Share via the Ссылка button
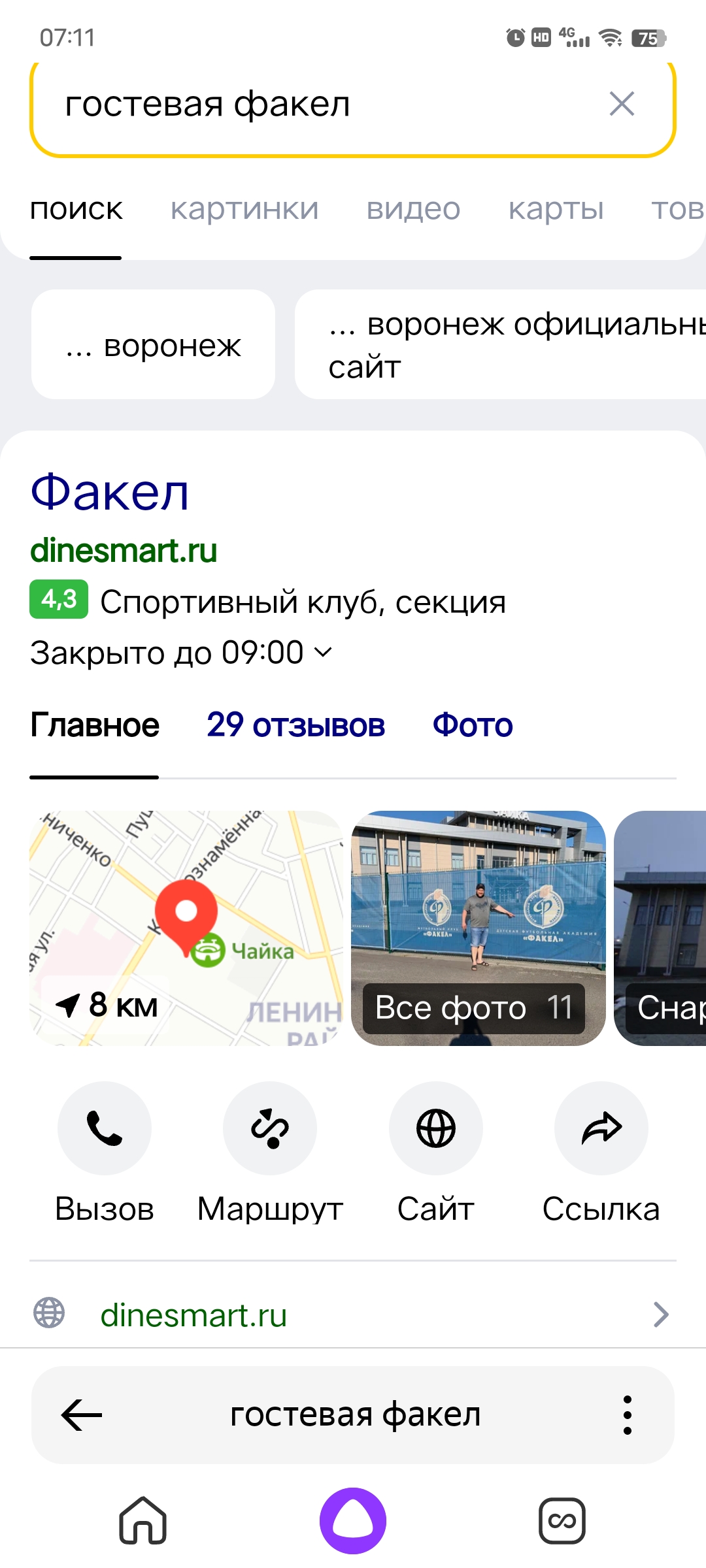Viewport: 706px width, 1568px height. click(601, 1128)
